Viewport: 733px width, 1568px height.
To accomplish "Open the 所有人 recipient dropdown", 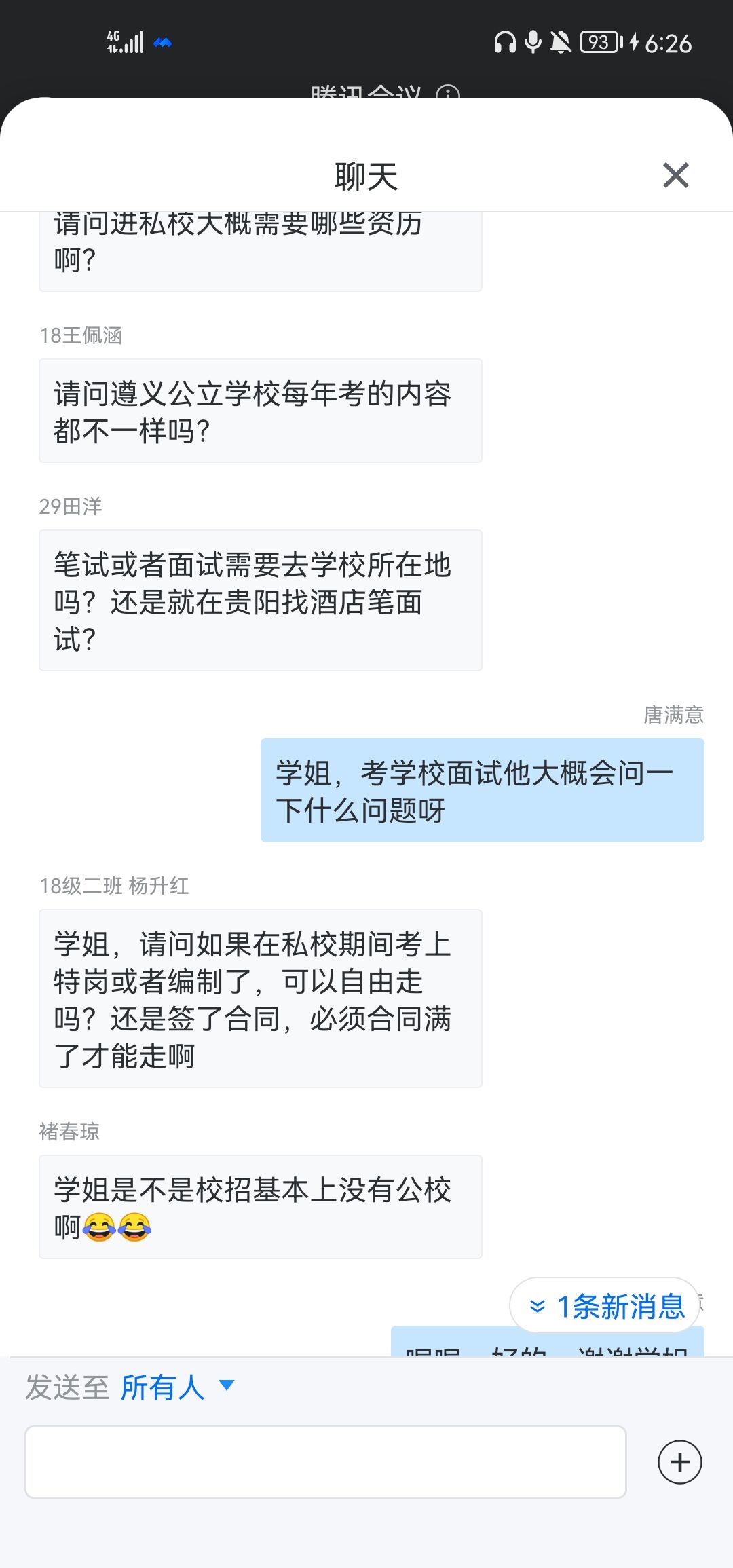I will coord(178,1387).
